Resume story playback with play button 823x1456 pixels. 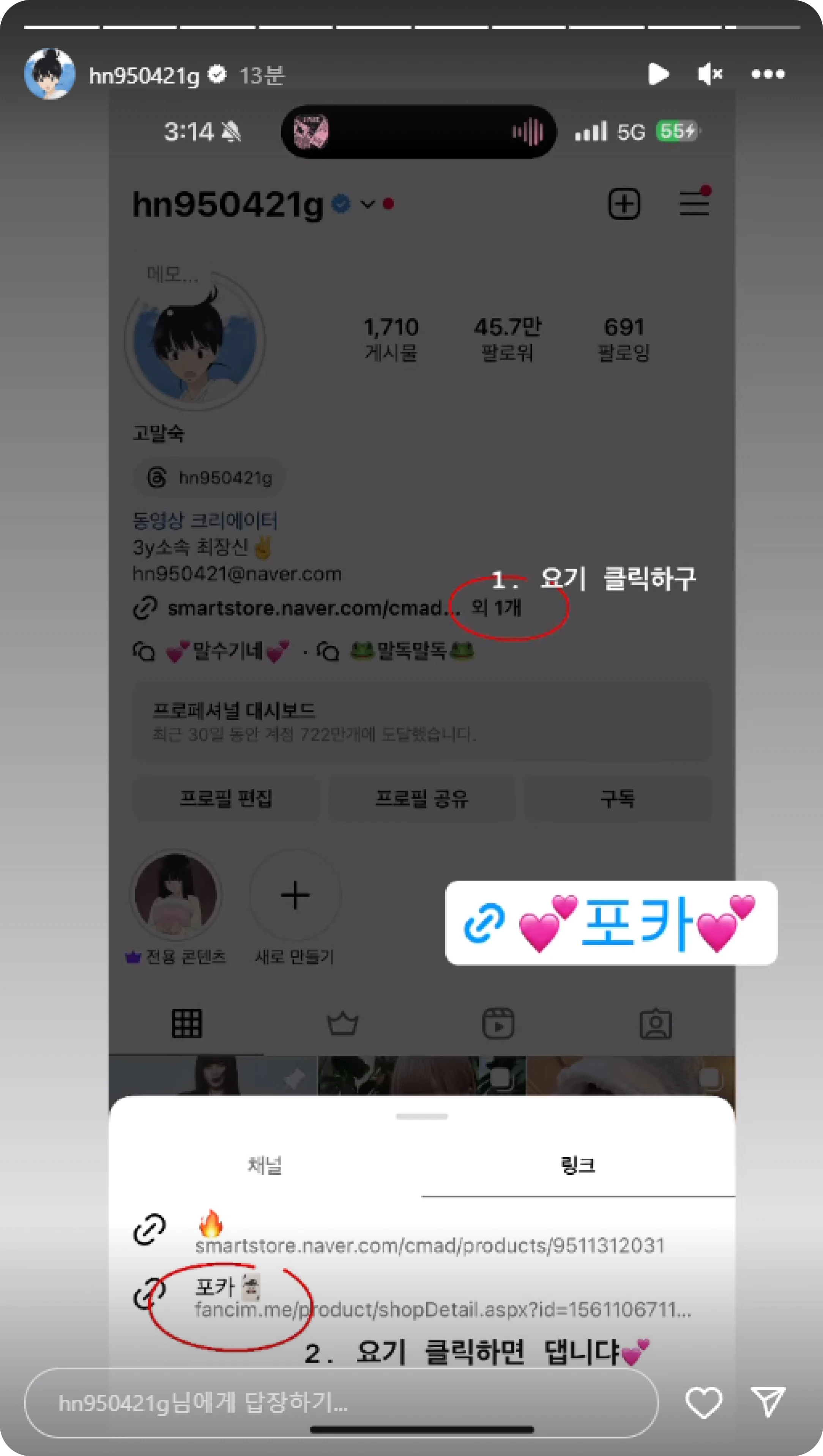(x=658, y=74)
